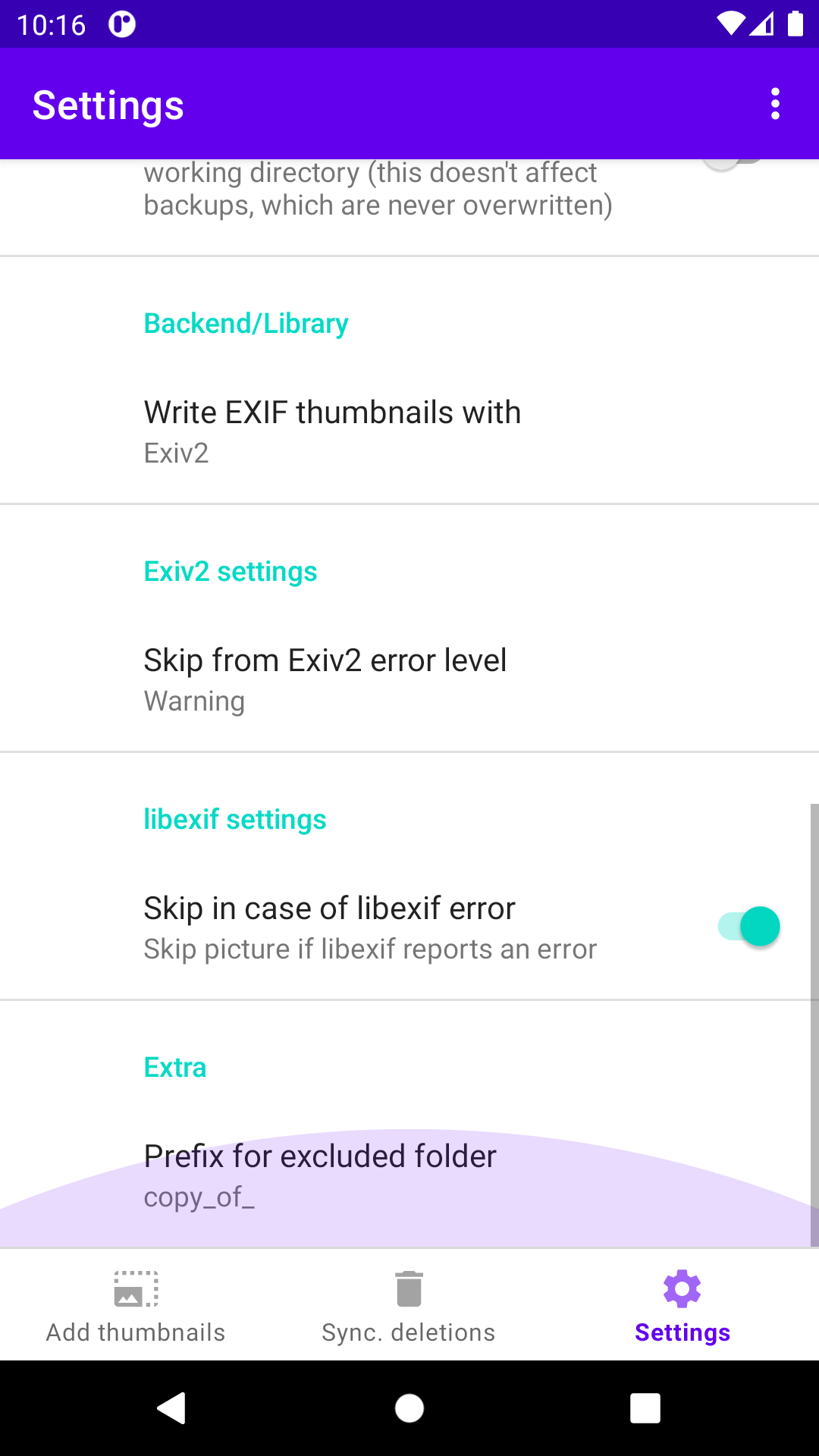Switch to the Add thumbnails tab

click(x=136, y=1306)
